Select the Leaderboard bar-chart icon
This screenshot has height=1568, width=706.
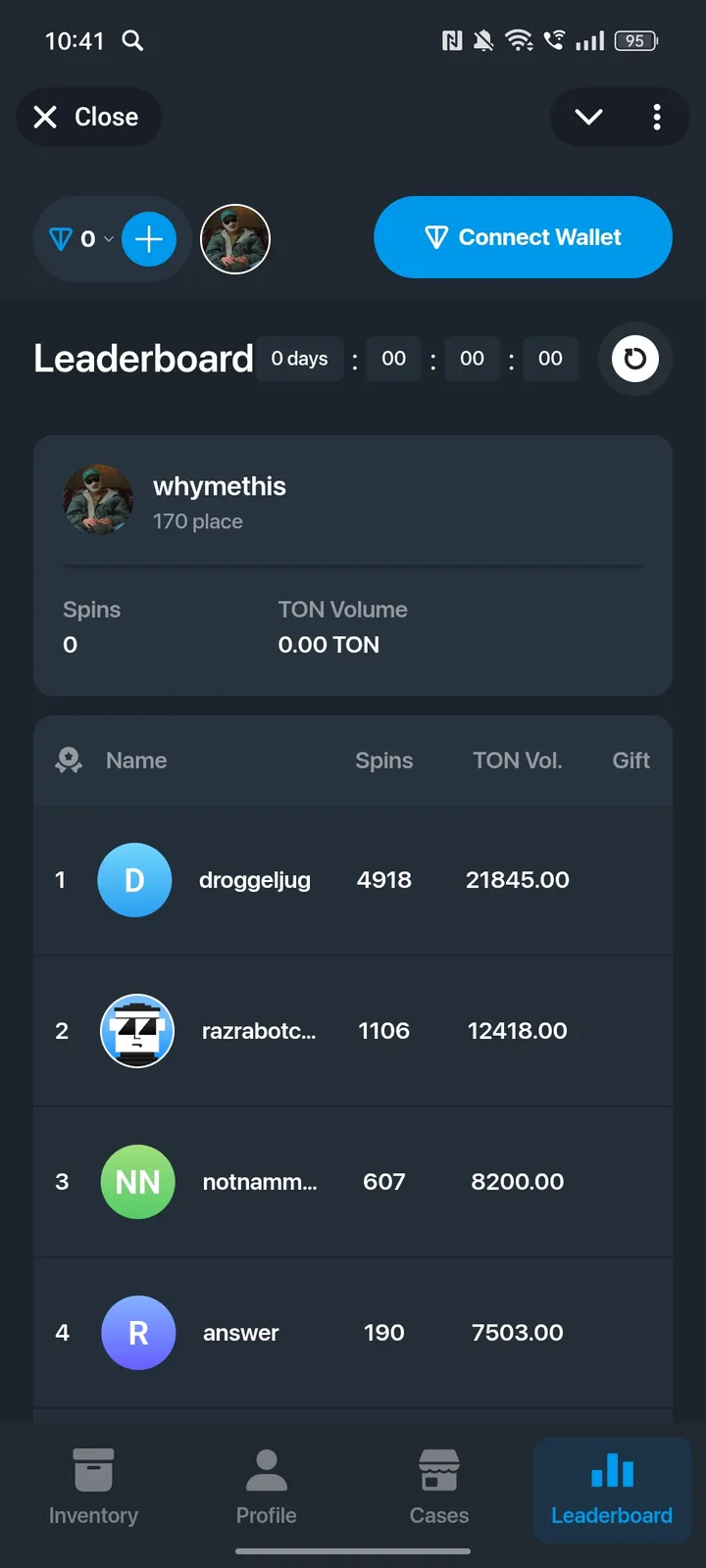point(611,1470)
